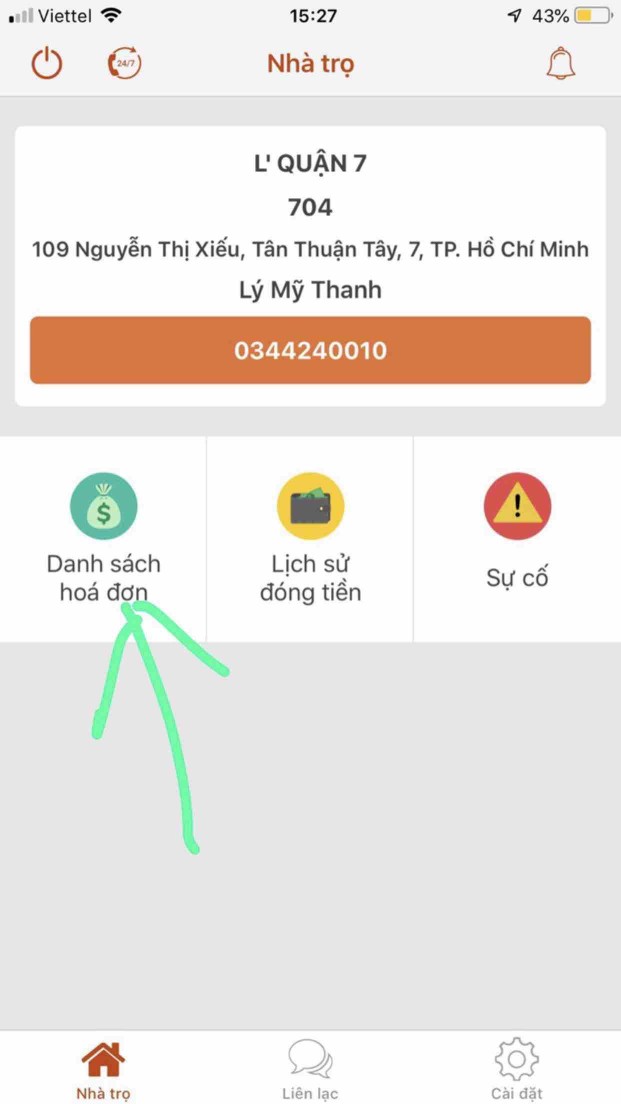Switch to the Liên lạc tab

(x=310, y=1068)
